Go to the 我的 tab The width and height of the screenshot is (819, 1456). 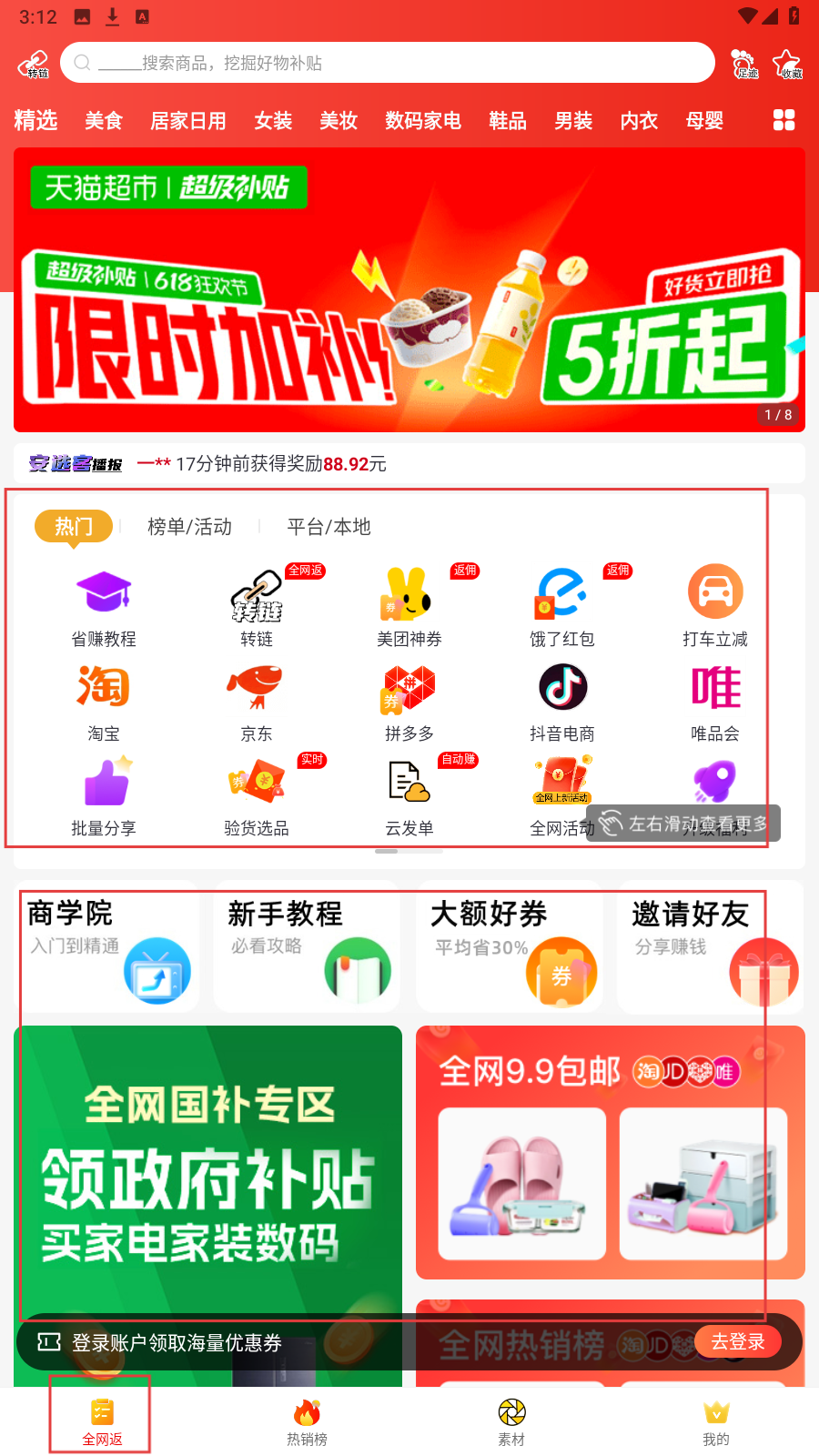pyautogui.click(x=716, y=1421)
